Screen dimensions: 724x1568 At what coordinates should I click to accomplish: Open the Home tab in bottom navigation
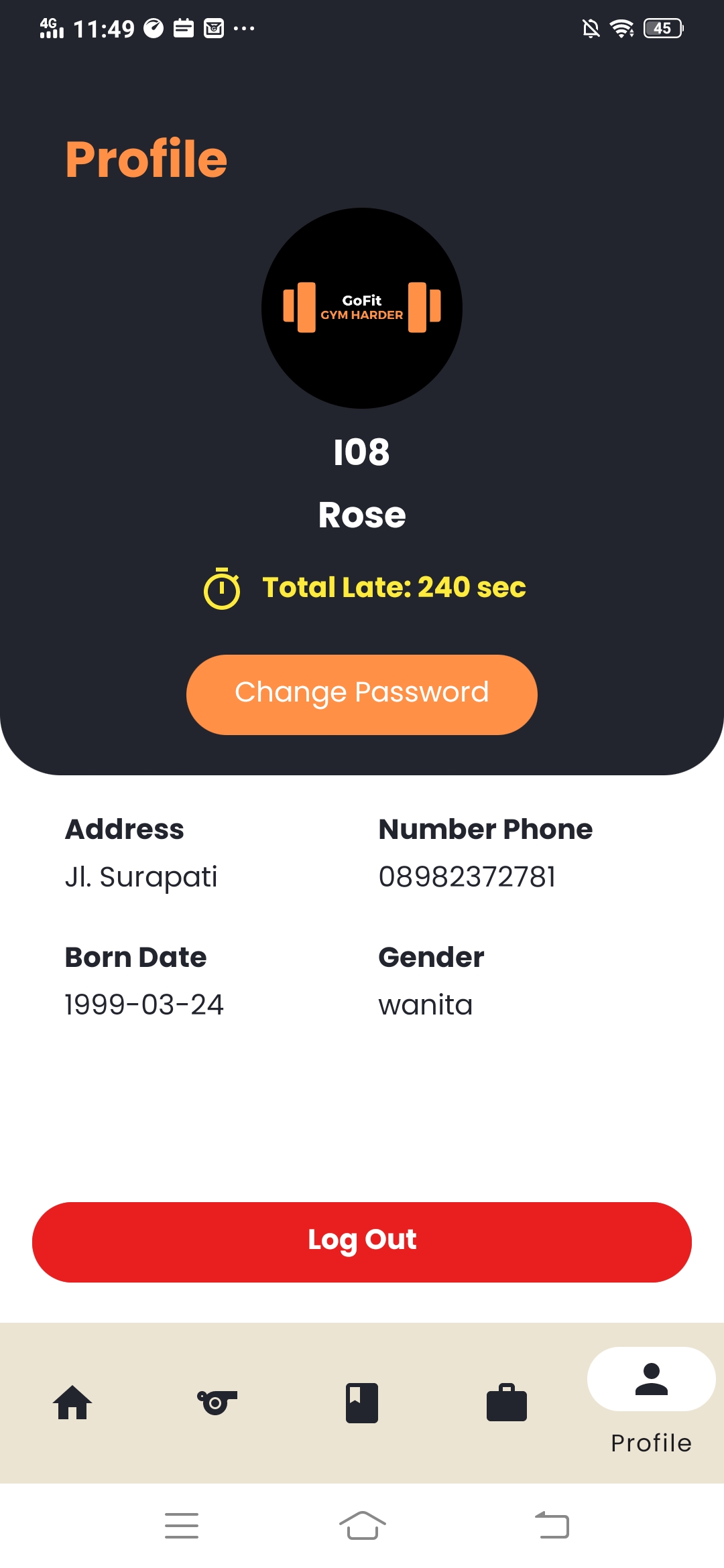coord(72,1402)
